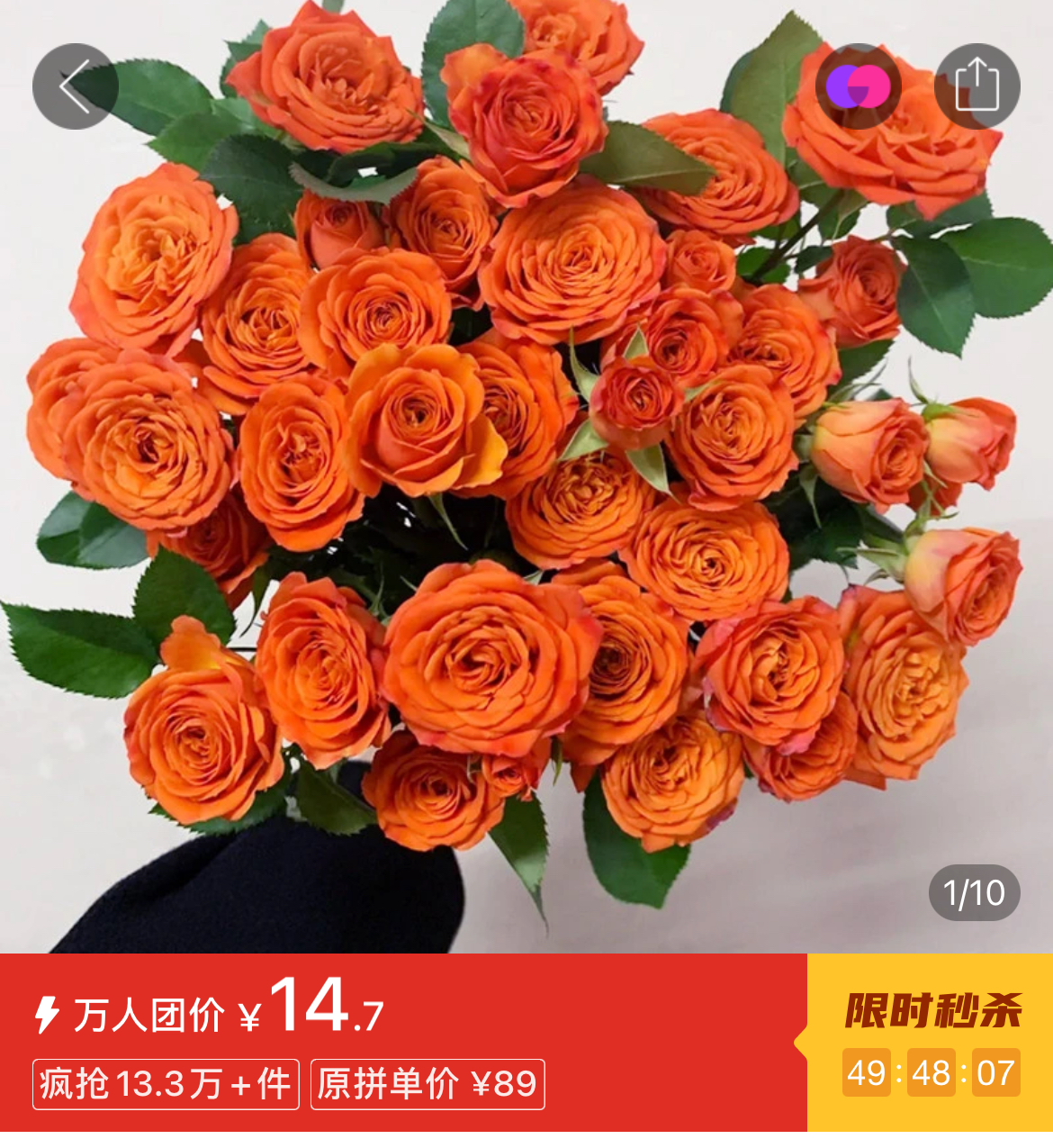The image size is (1053, 1148).
Task: Tap the purple-pink overlapping circles icon
Action: coord(858,86)
